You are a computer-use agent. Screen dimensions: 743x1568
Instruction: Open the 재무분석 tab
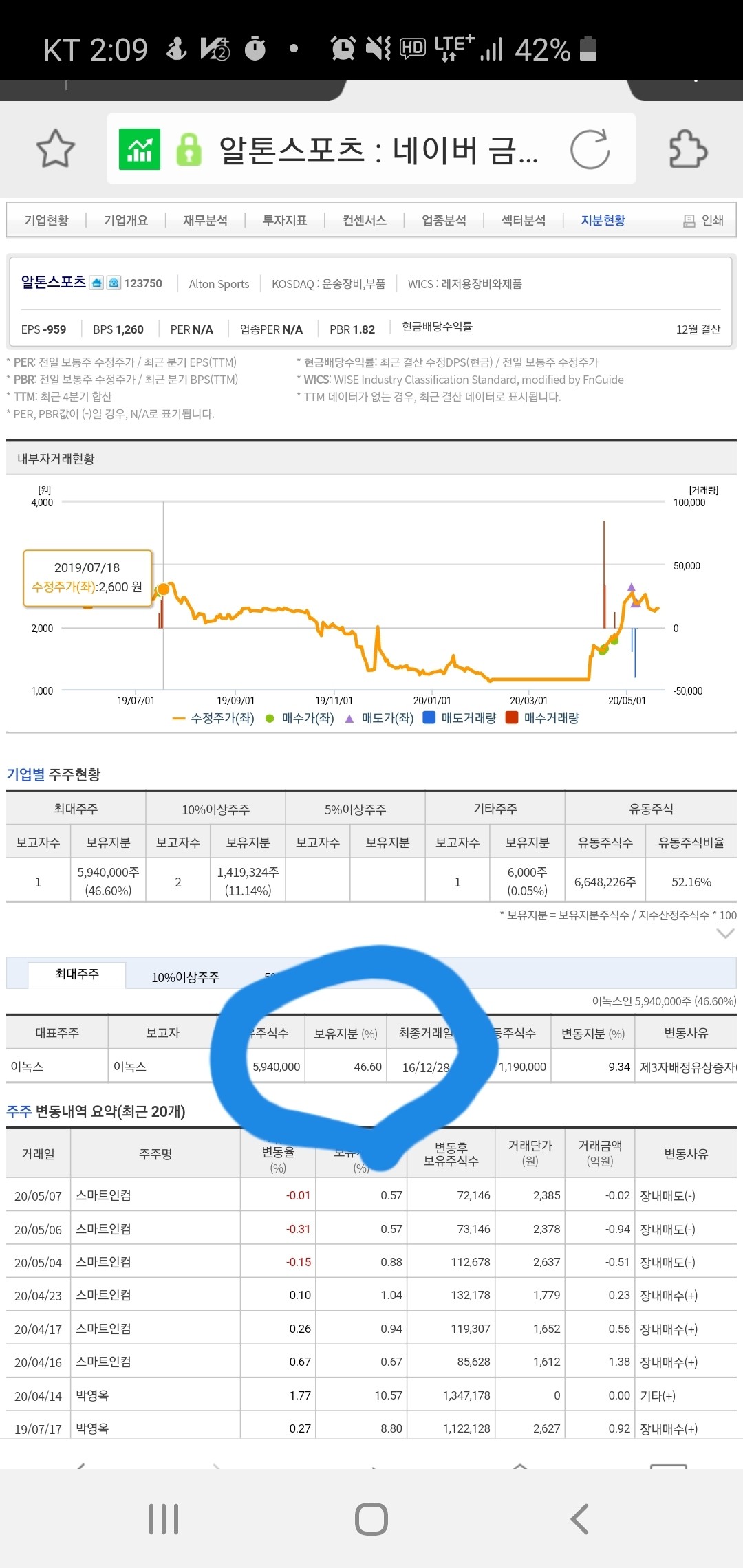click(x=204, y=220)
